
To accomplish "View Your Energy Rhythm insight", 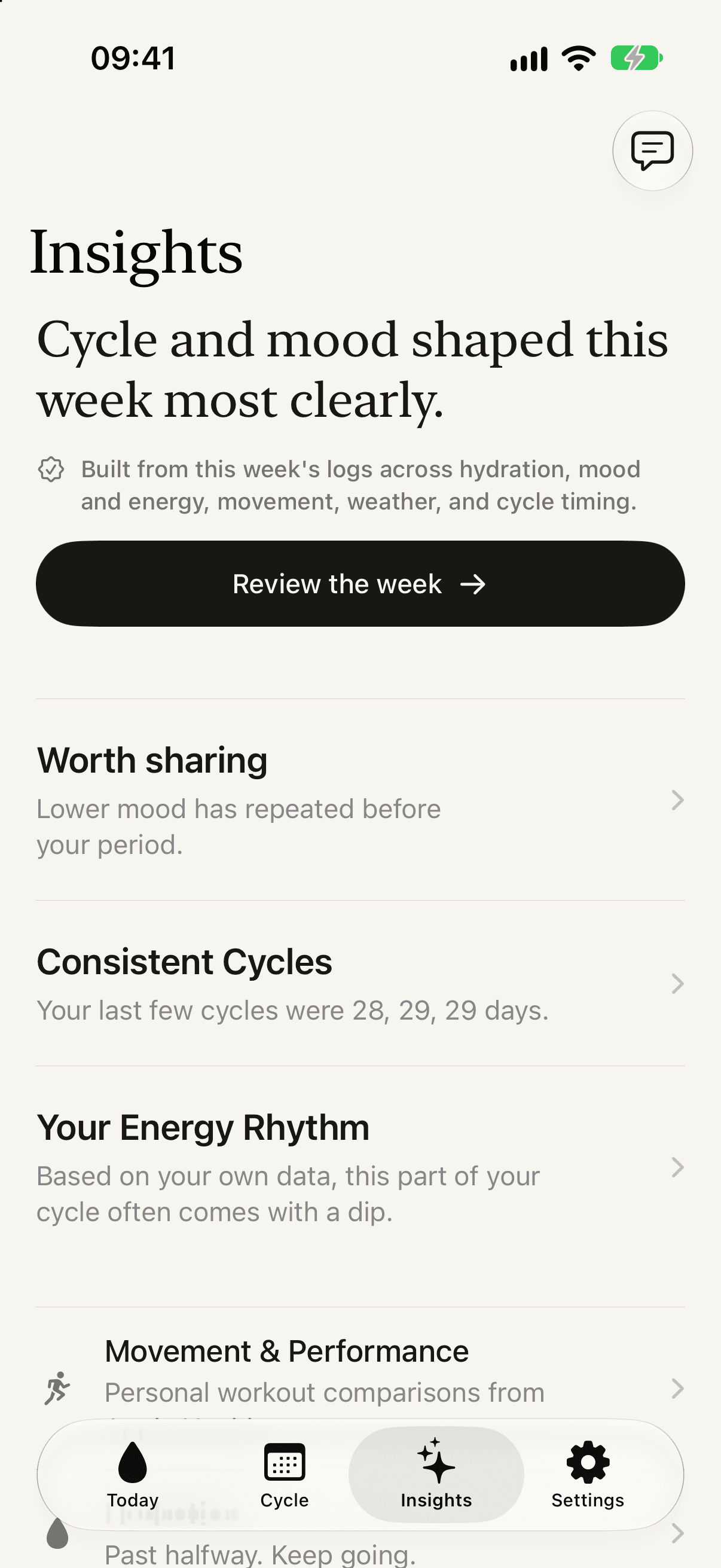I will (360, 1167).
